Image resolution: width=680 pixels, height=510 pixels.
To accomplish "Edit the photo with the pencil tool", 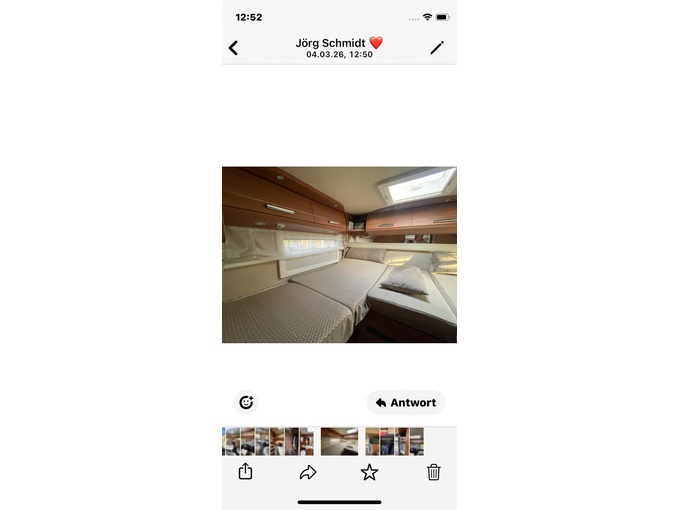I will click(x=437, y=48).
